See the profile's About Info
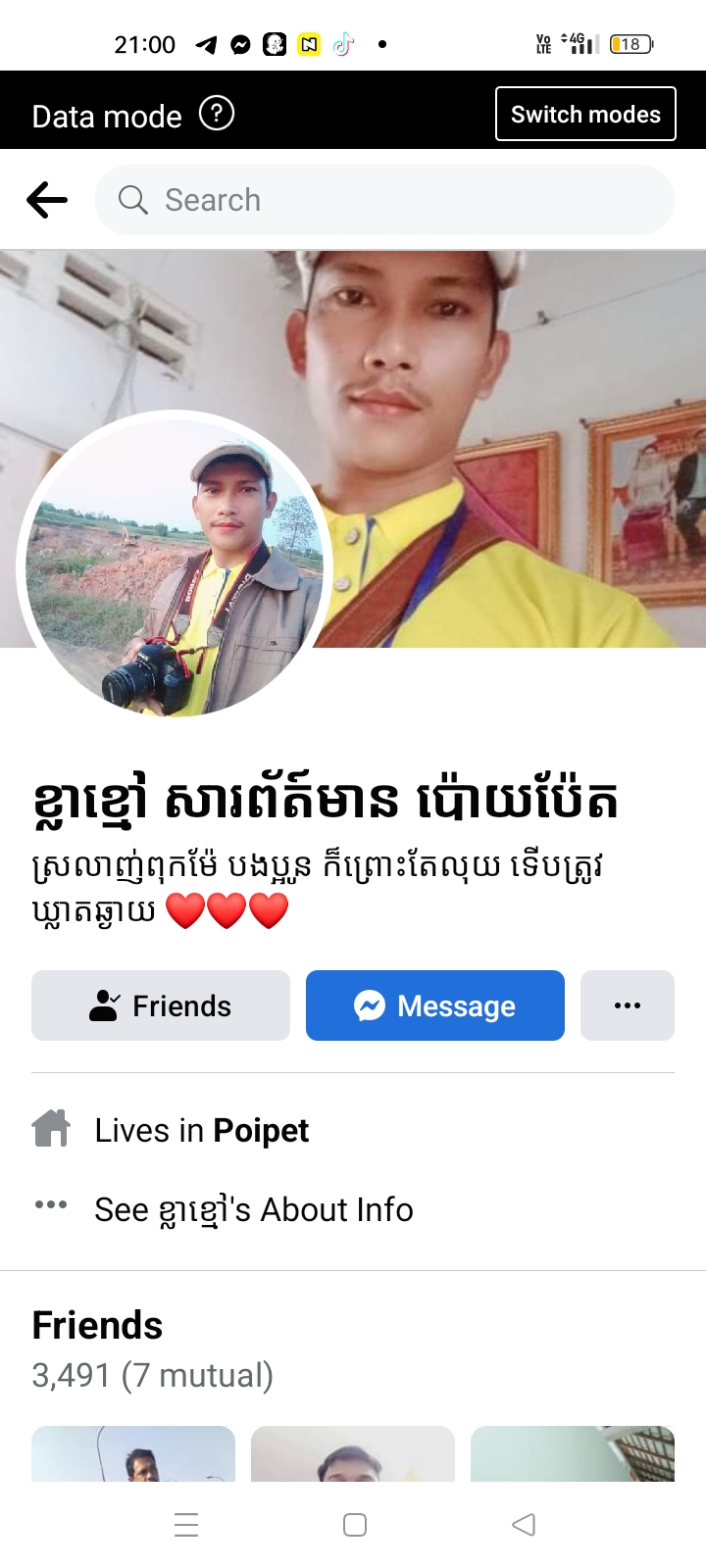 point(253,1210)
